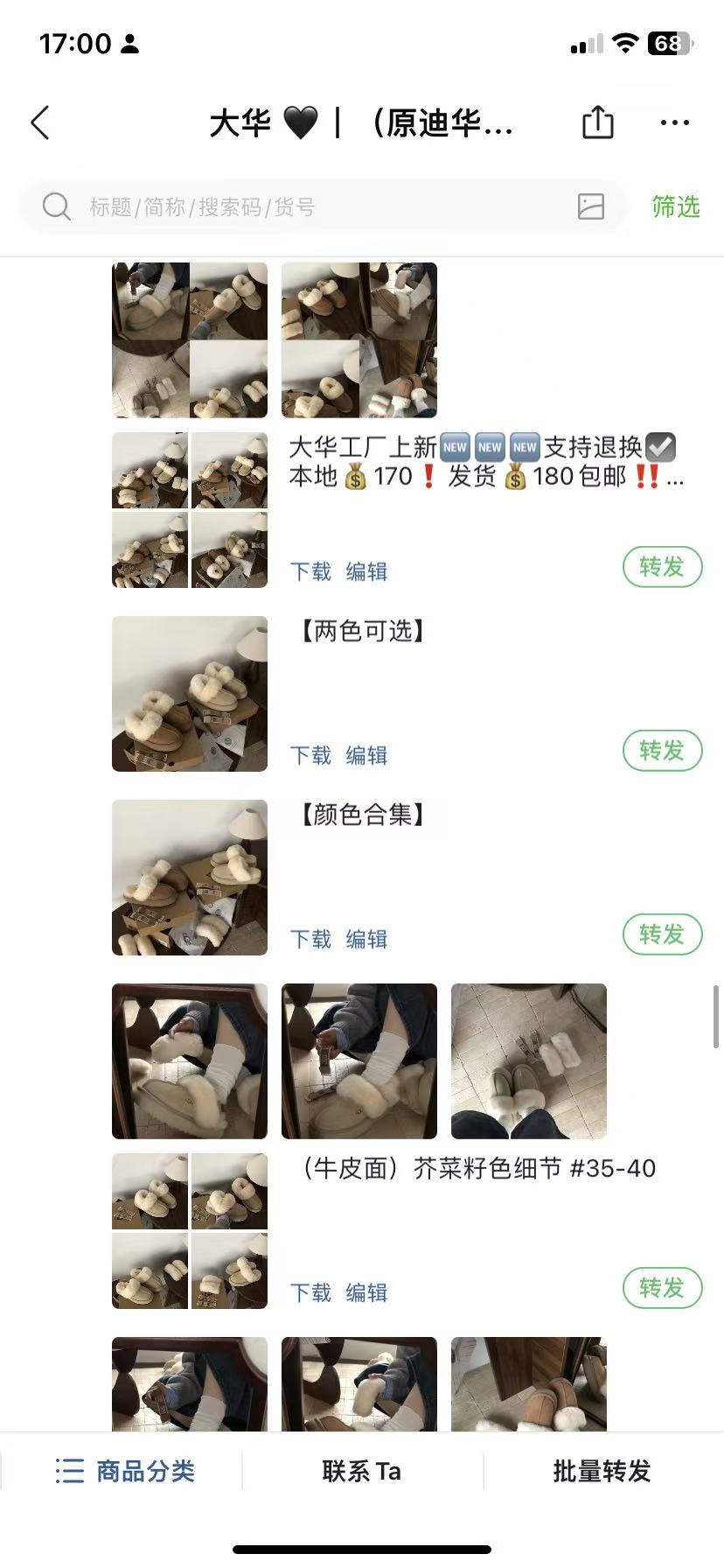Forward the 芥菜籽色细节 post
Viewport: 724px width, 1568px height.
[x=662, y=1288]
